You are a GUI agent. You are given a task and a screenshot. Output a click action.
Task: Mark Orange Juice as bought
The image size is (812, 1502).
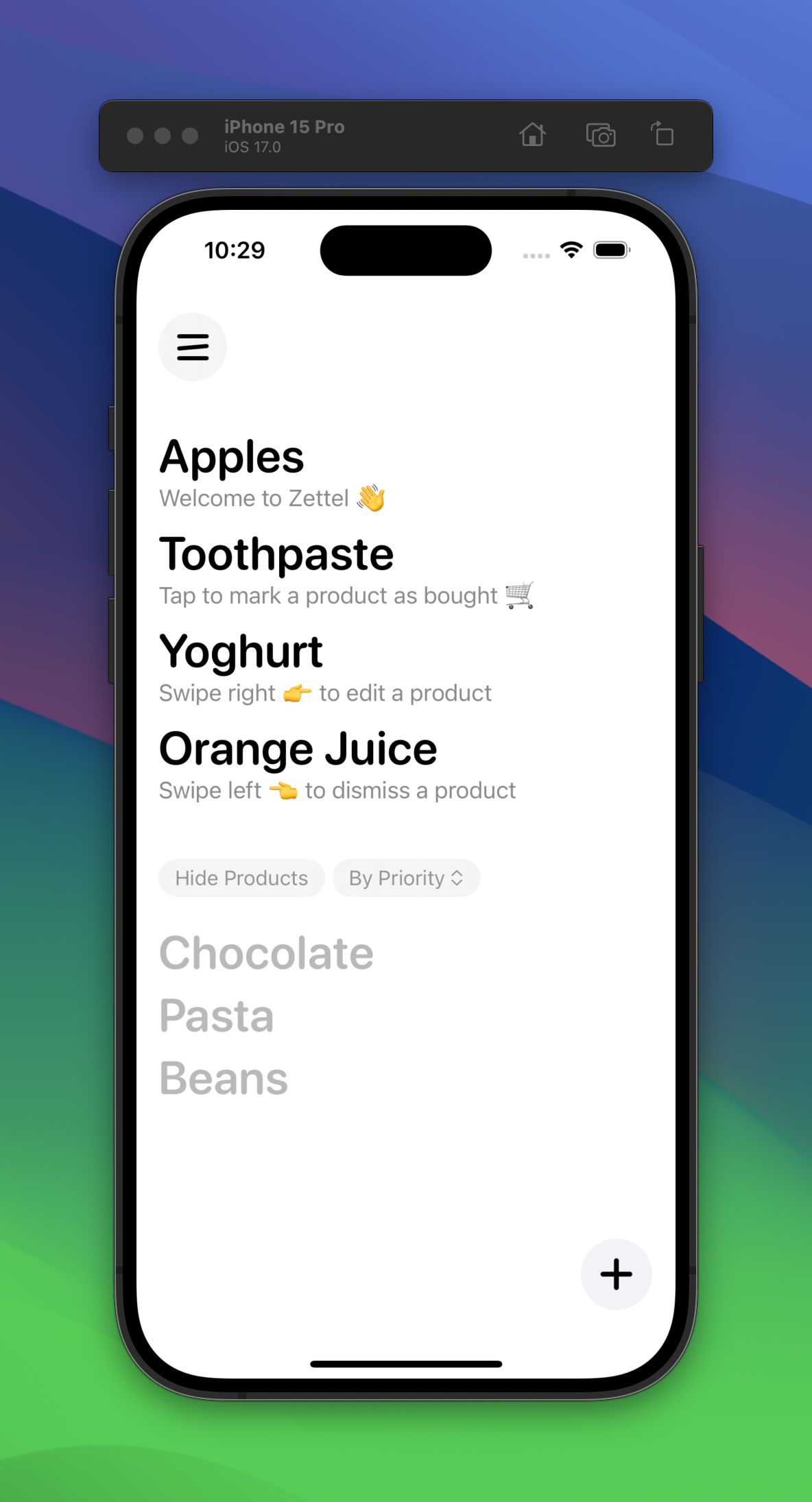[x=298, y=750]
